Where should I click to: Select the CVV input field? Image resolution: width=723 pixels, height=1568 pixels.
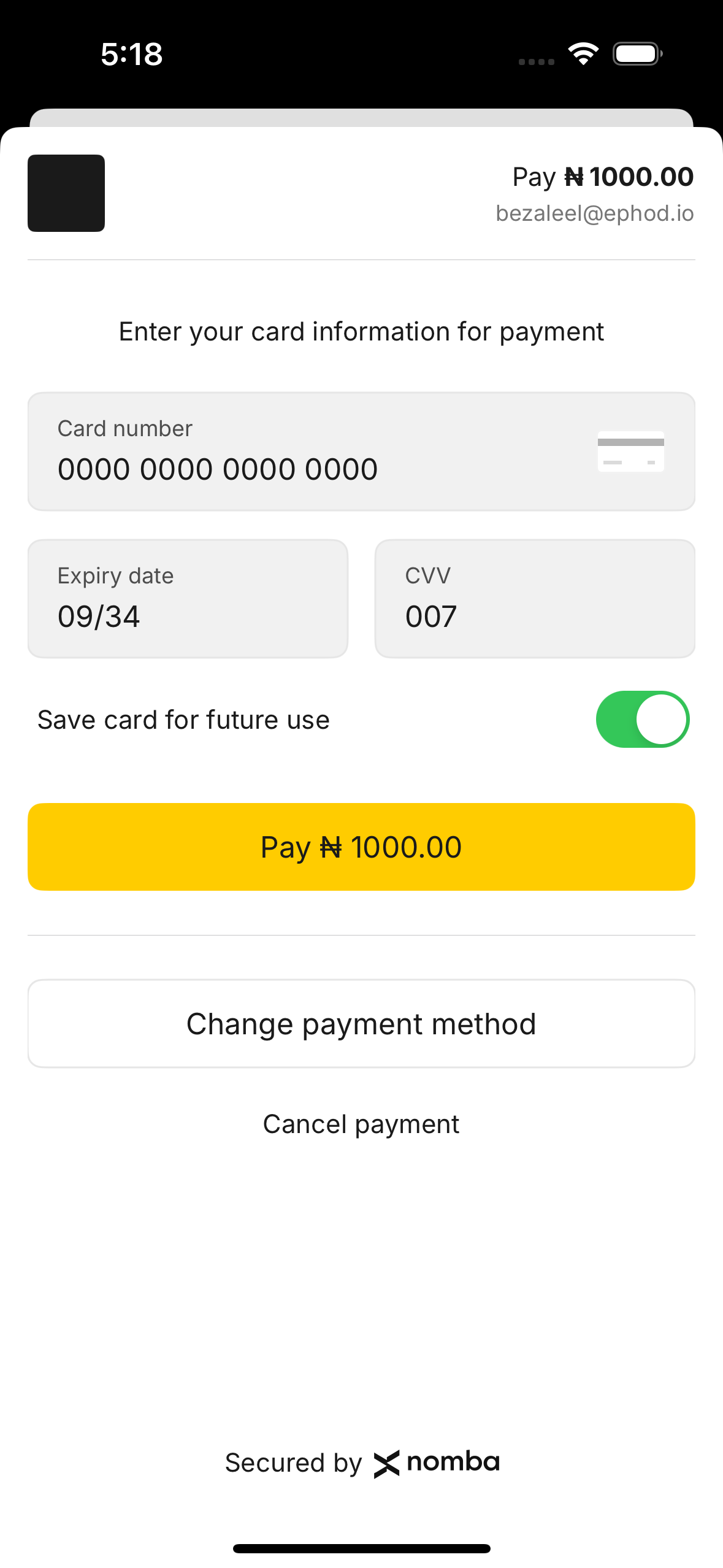pos(535,599)
